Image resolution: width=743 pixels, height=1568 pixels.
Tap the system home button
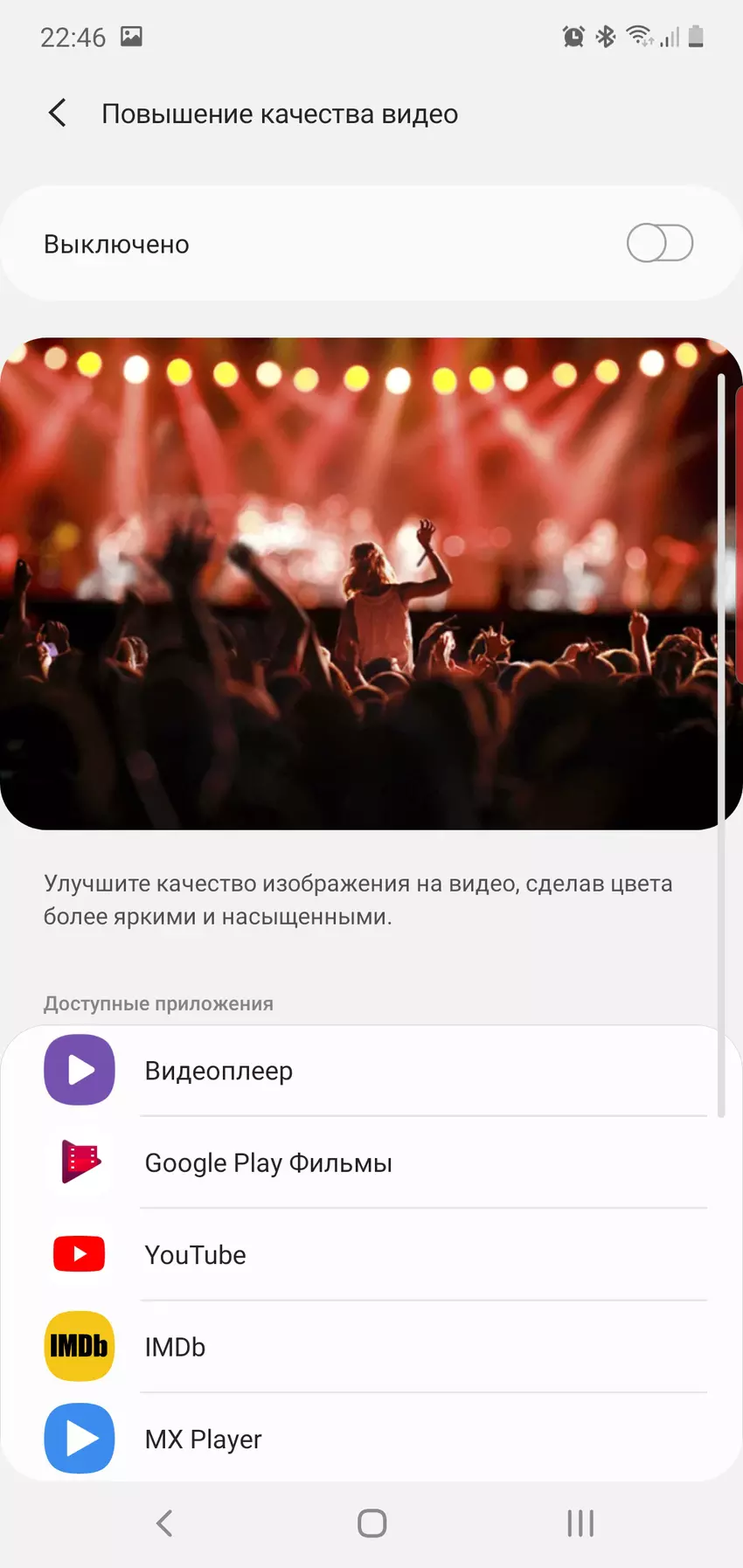point(371,1523)
